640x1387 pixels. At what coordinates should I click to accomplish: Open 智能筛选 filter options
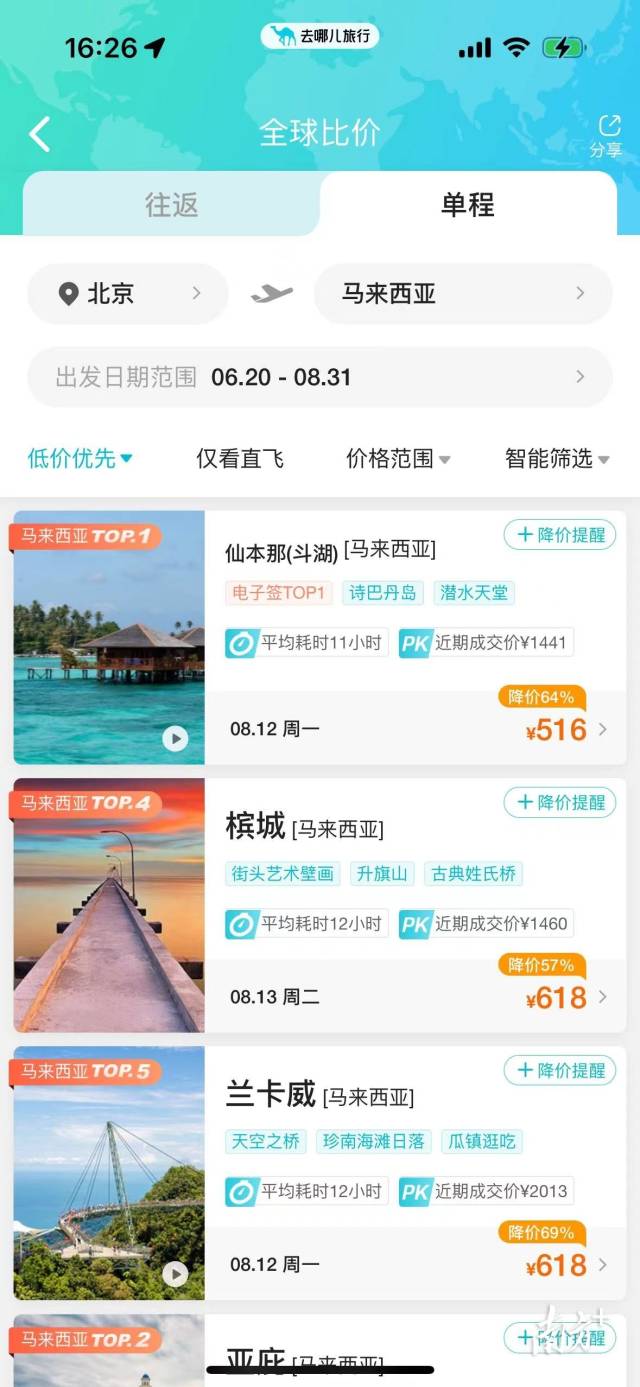(557, 459)
